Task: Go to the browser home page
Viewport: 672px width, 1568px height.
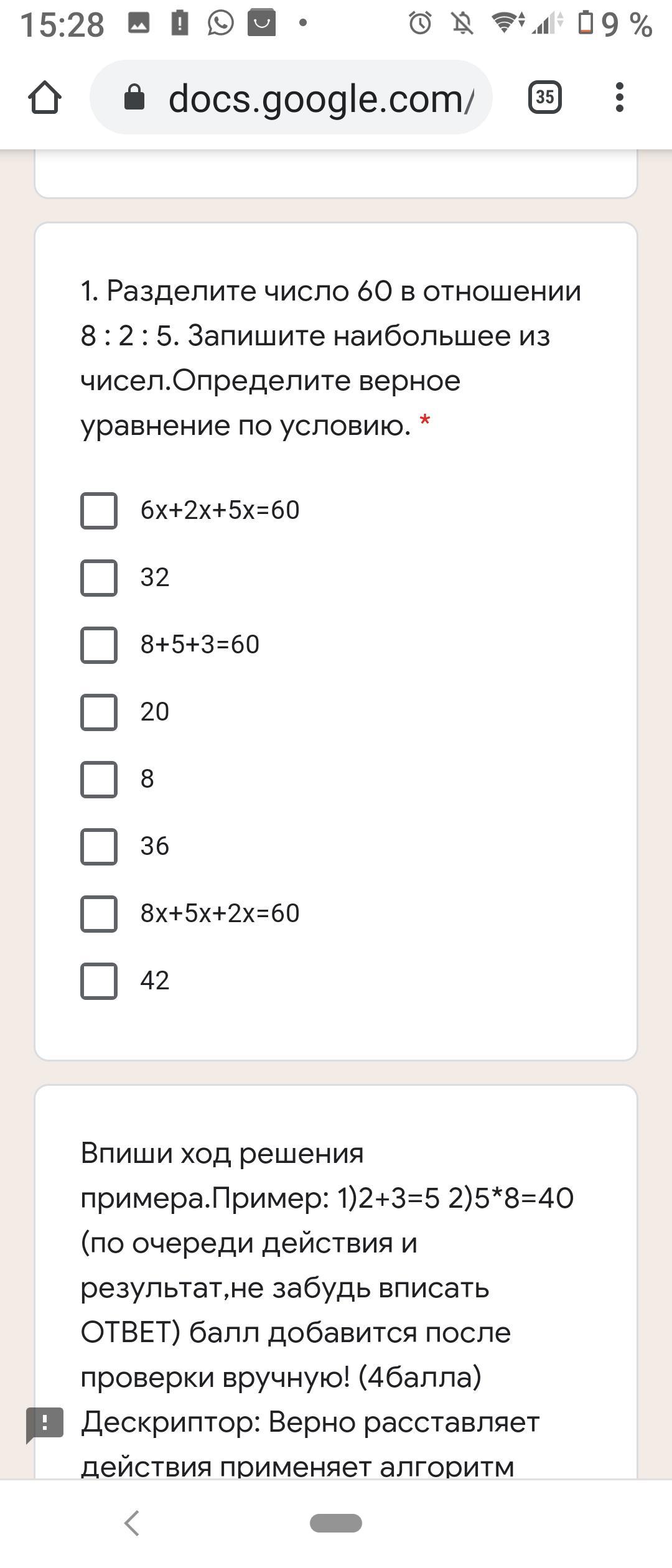Action: tap(45, 98)
